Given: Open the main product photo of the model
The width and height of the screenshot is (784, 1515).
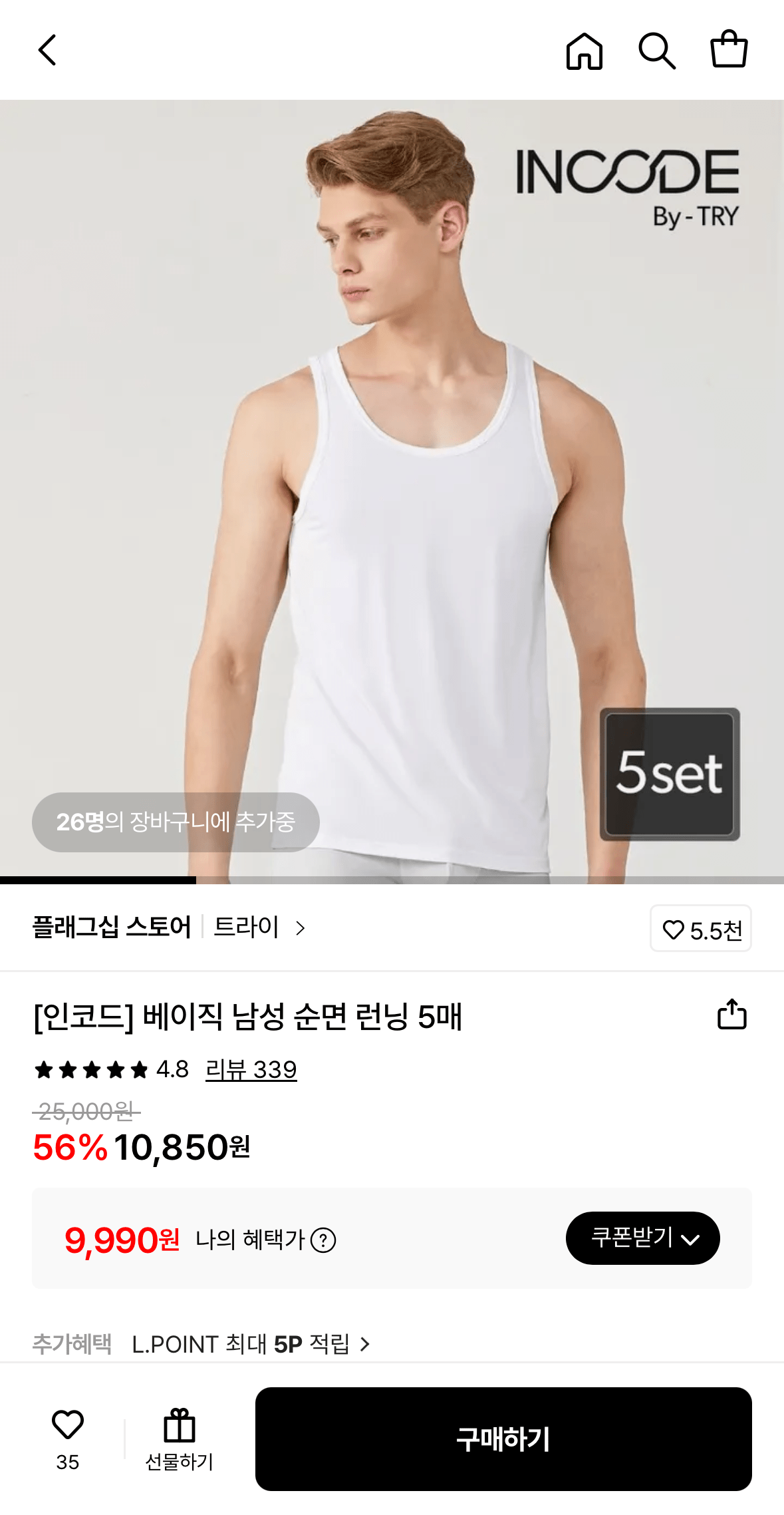Looking at the screenshot, I should (x=392, y=486).
